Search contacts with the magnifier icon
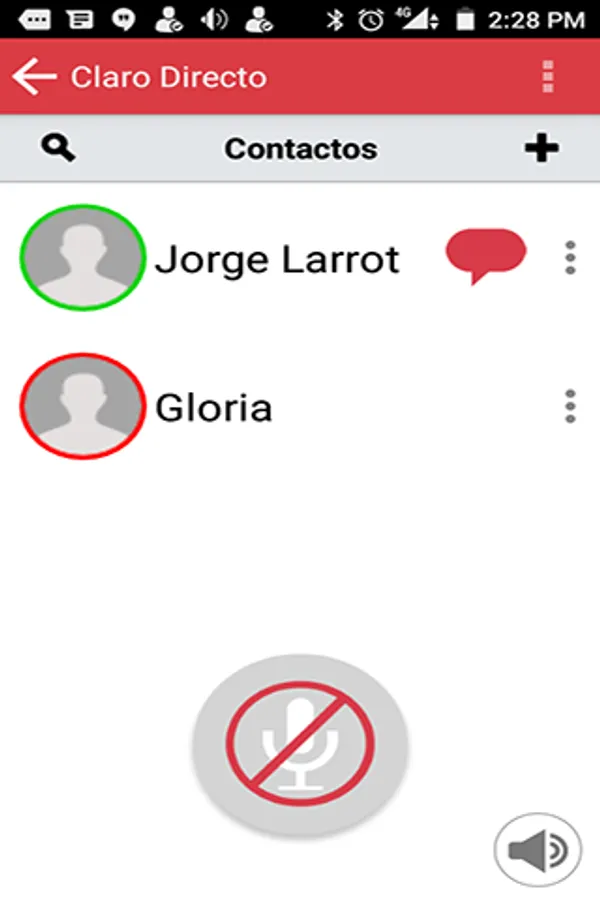 59,149
